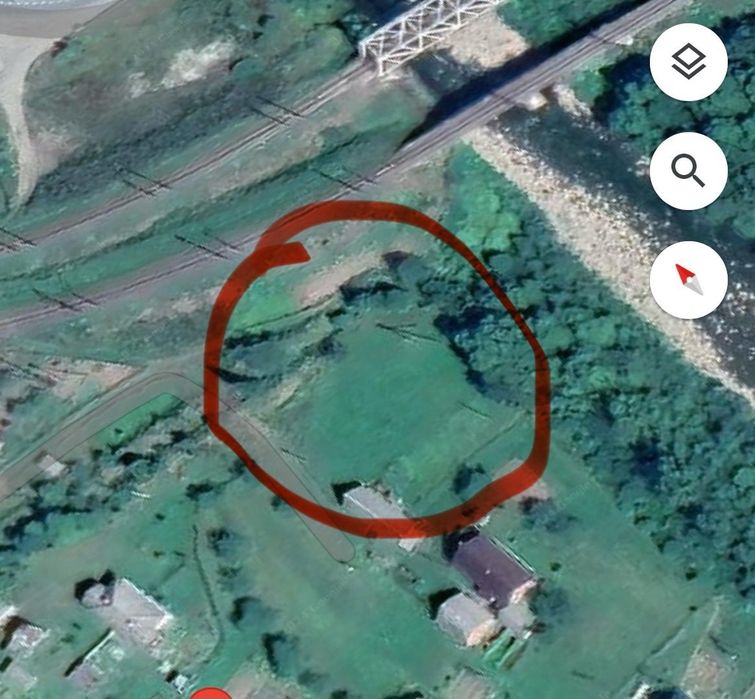Viewport: 755px width, 699px height.
Task: Tap the search magnifier button
Action: [688, 171]
